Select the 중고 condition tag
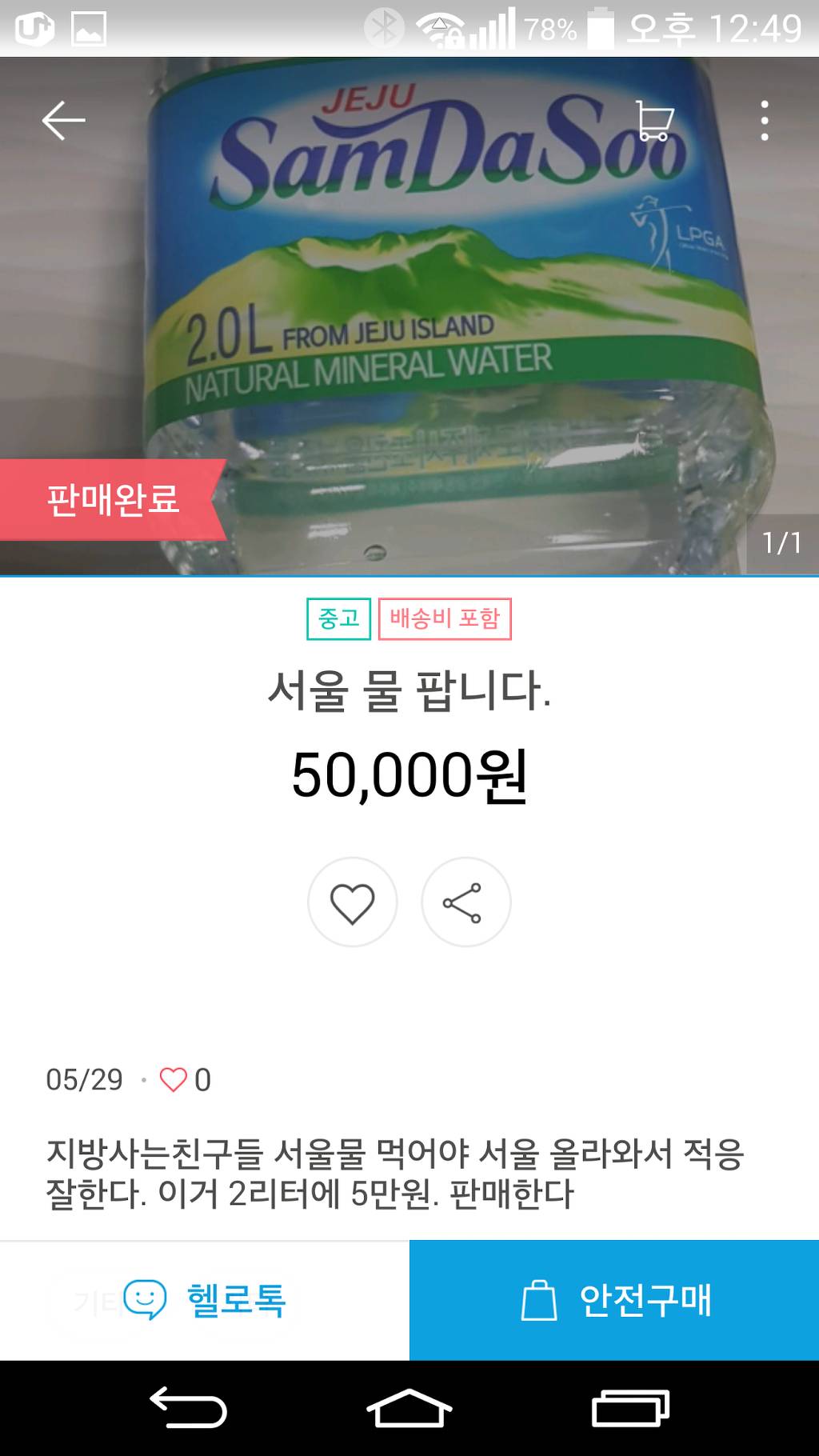The height and width of the screenshot is (1456, 819). click(x=338, y=618)
